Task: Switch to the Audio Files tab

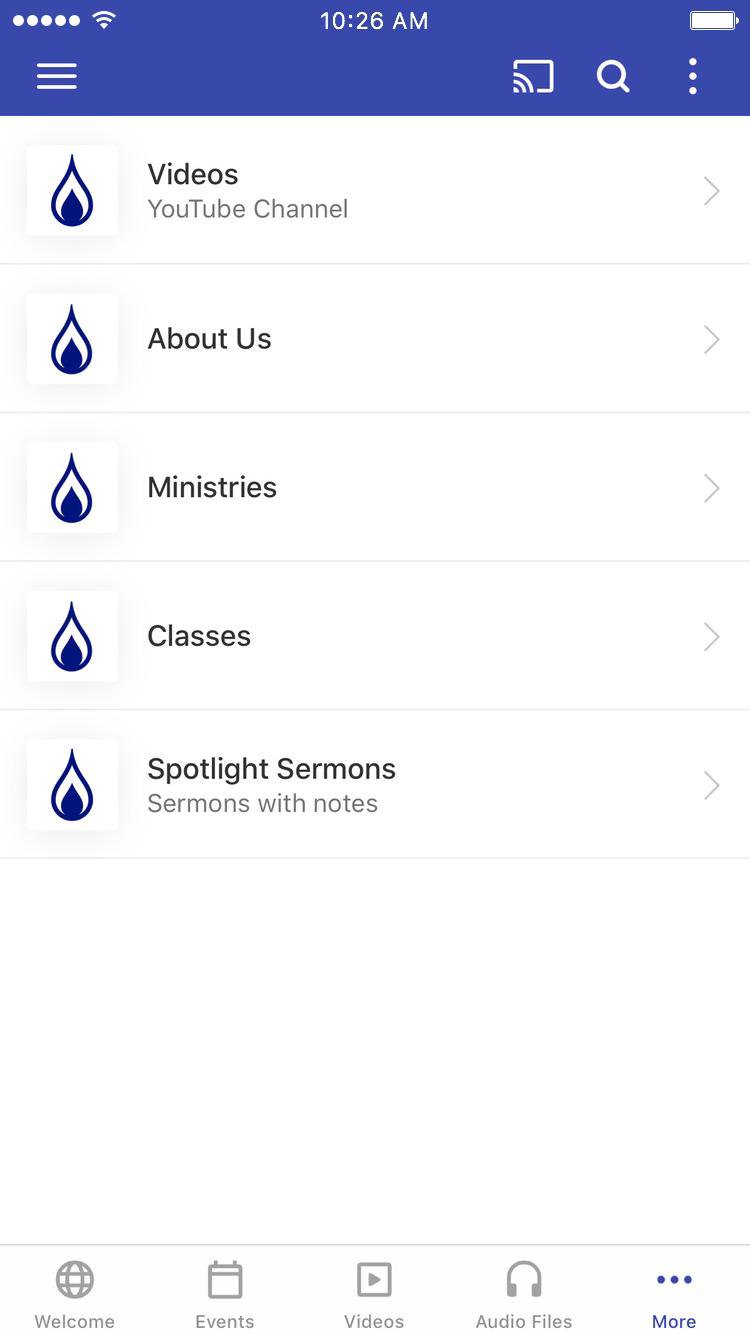Action: coord(524,1294)
